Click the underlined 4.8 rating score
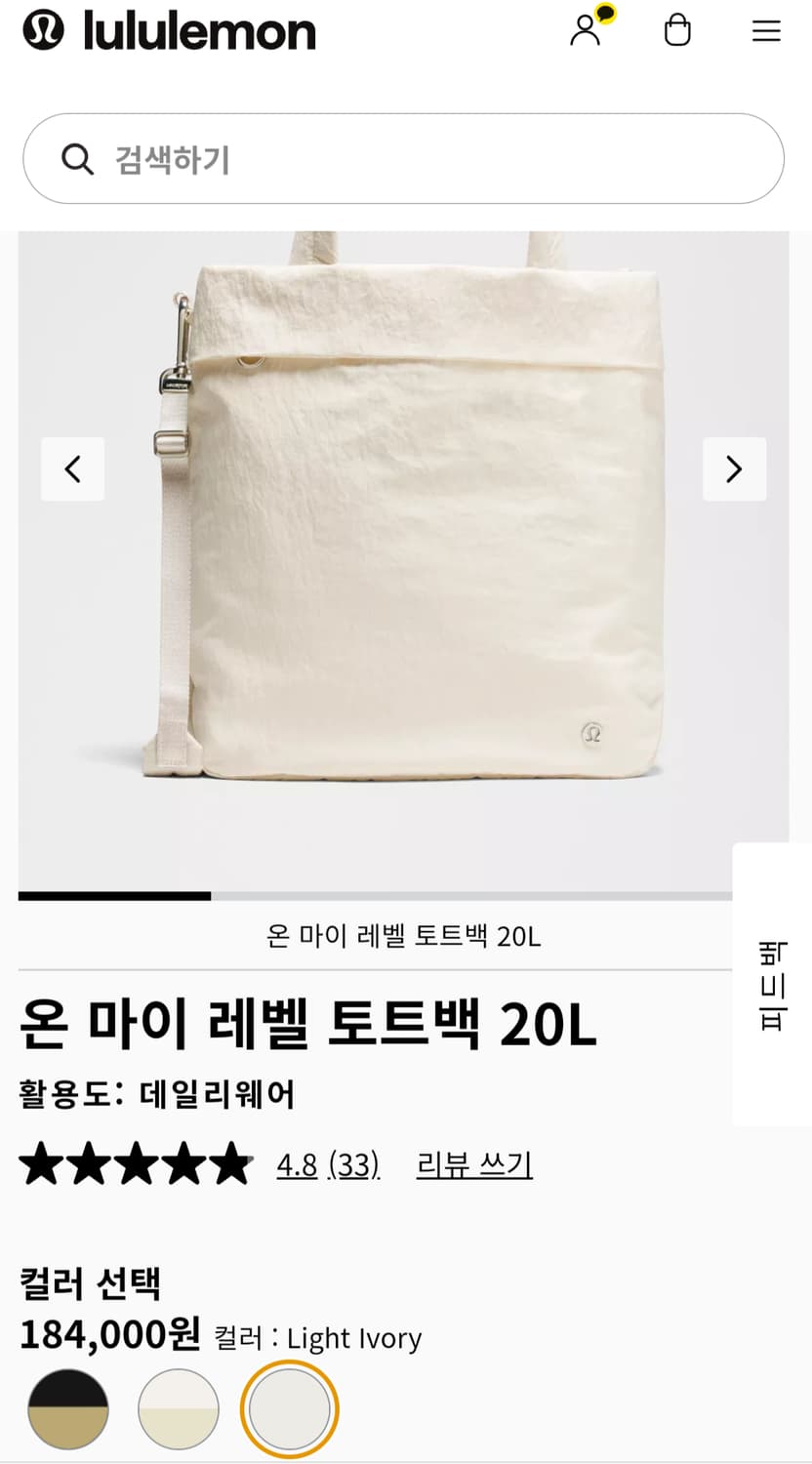812x1464 pixels. pos(296,1163)
